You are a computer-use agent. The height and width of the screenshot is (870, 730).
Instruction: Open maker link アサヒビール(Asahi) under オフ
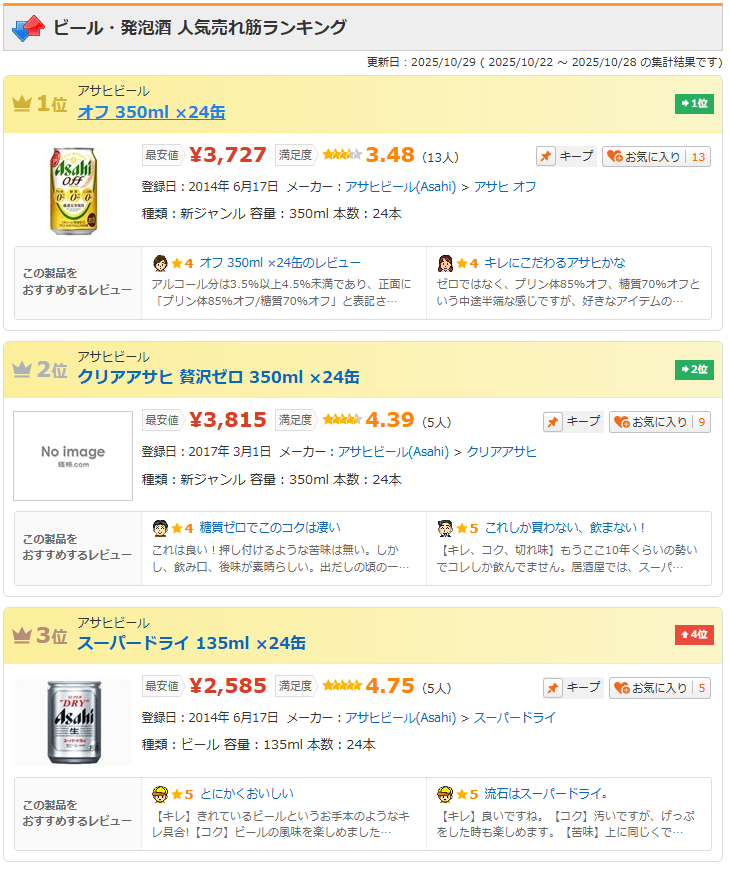[400, 187]
